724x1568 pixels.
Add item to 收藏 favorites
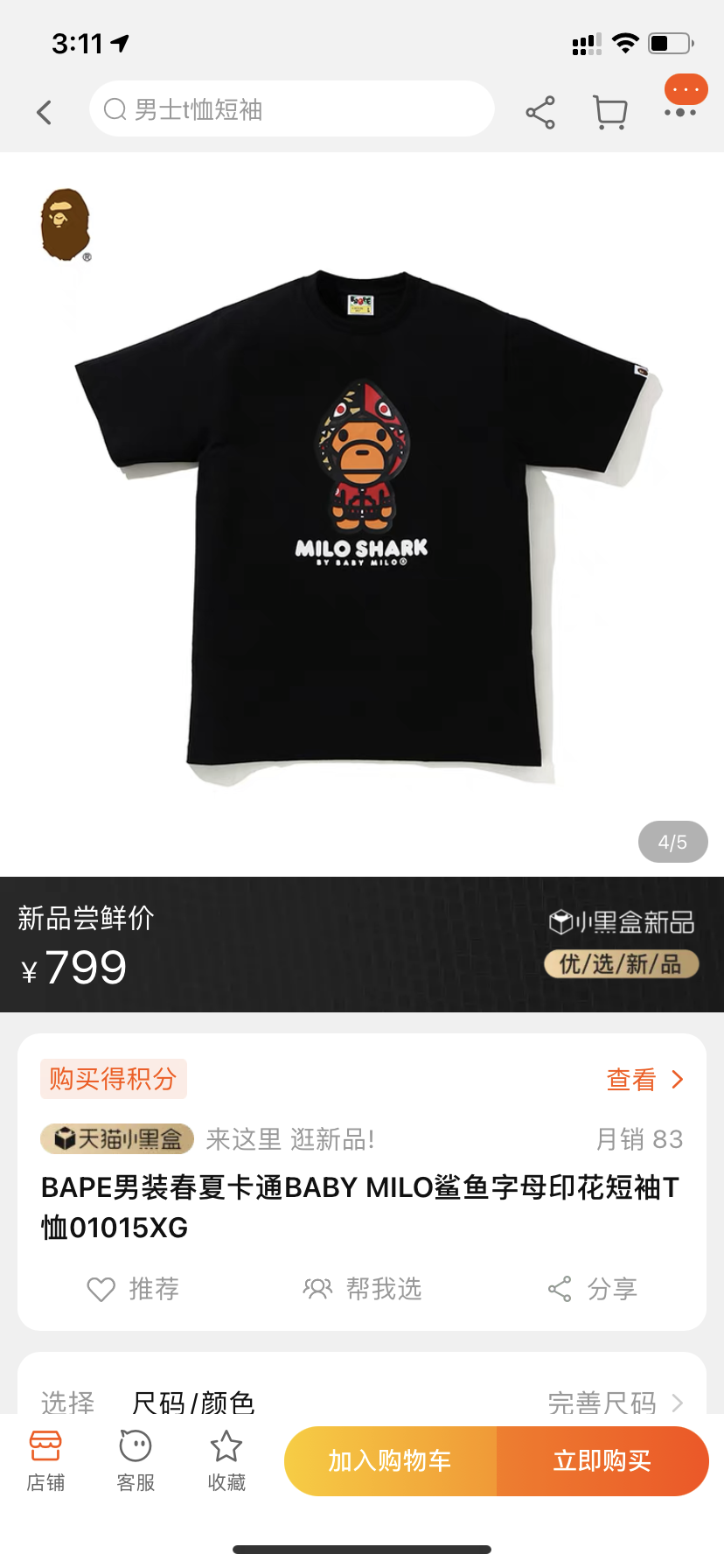coord(226,1460)
